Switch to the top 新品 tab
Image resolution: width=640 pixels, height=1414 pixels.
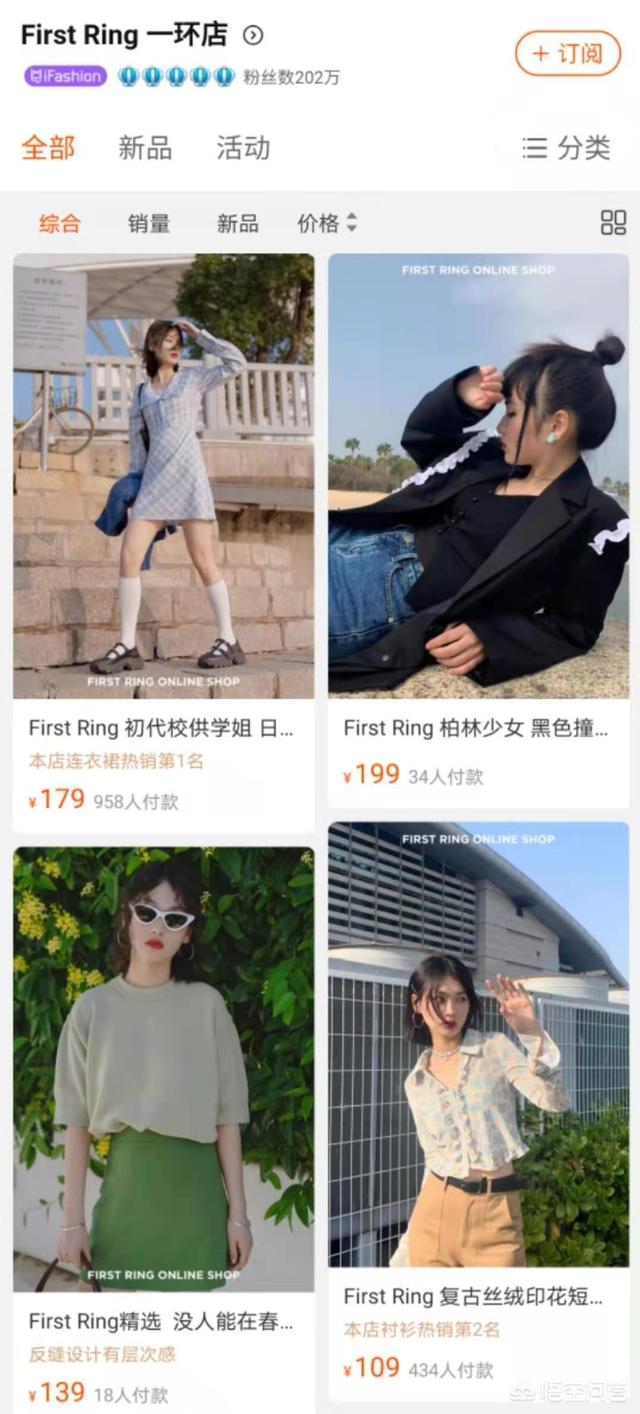click(x=145, y=148)
